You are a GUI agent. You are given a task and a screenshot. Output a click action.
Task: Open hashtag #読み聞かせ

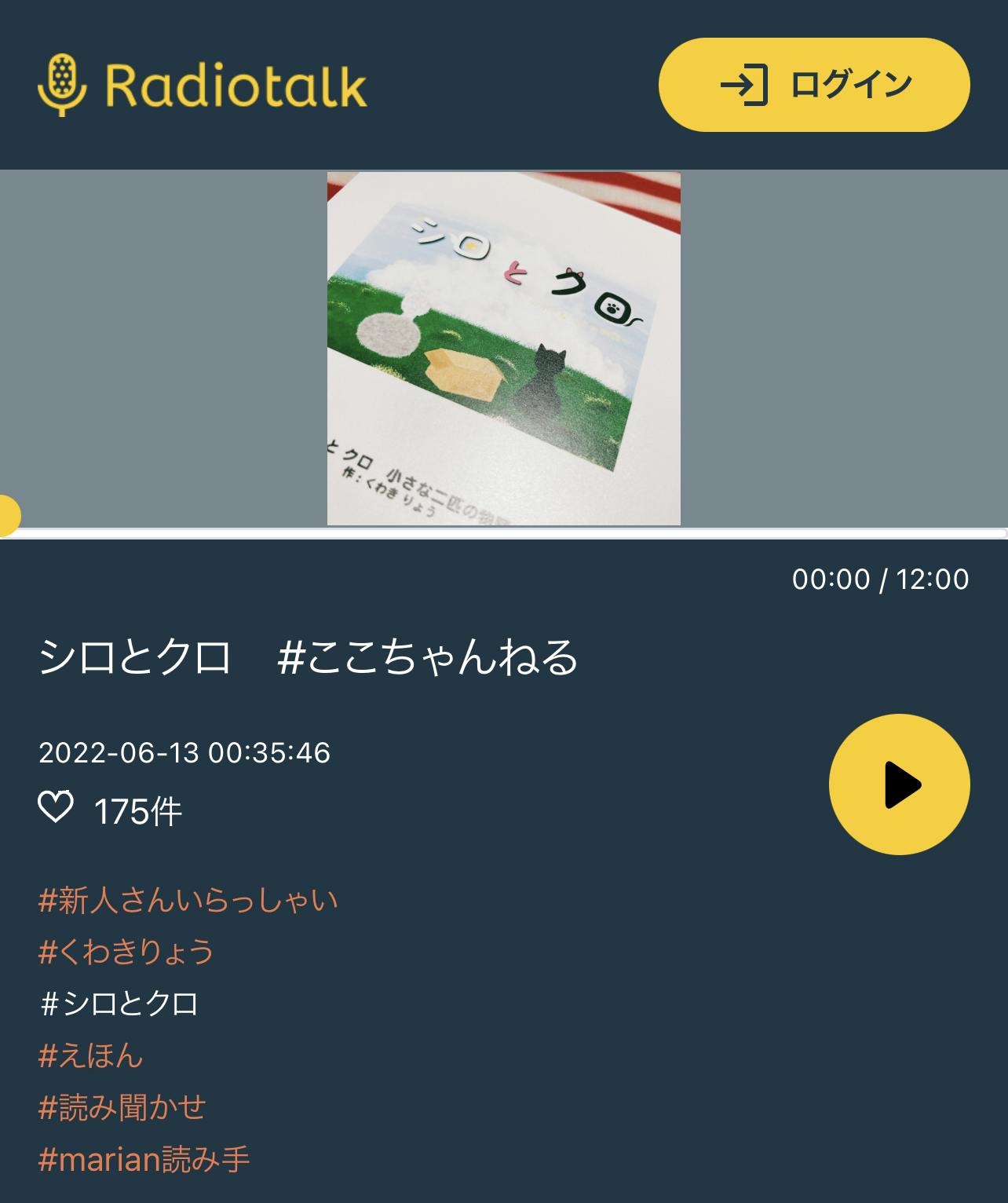click(122, 1107)
